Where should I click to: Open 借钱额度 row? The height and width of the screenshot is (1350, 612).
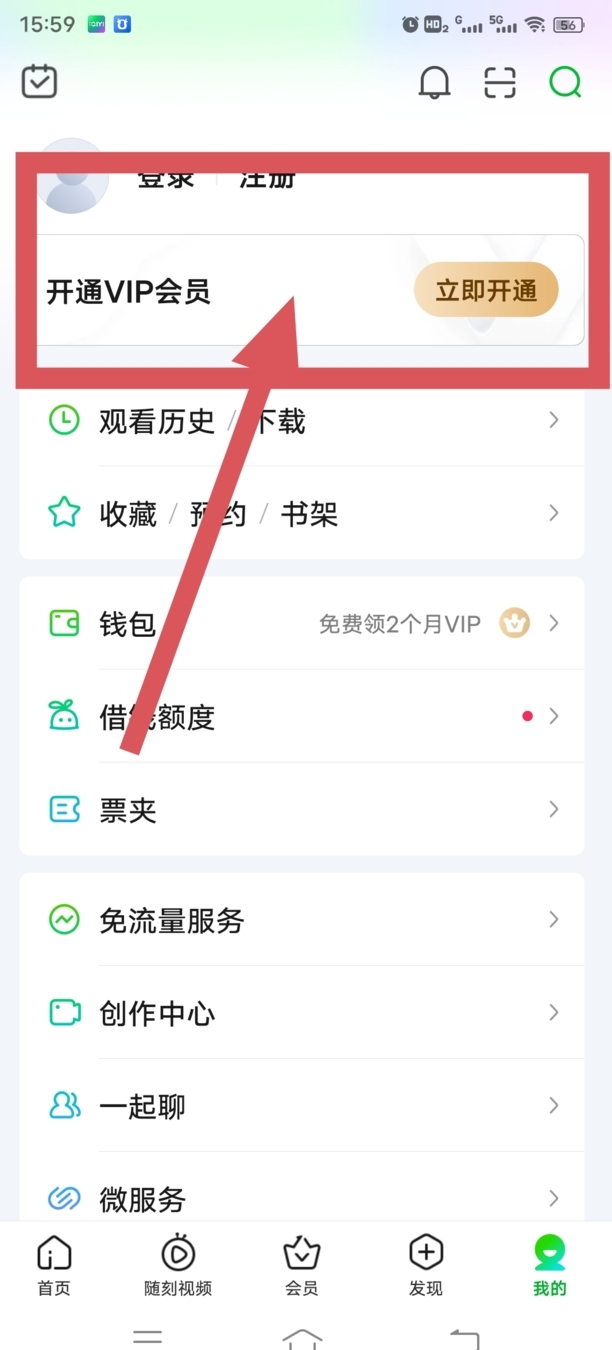300,717
